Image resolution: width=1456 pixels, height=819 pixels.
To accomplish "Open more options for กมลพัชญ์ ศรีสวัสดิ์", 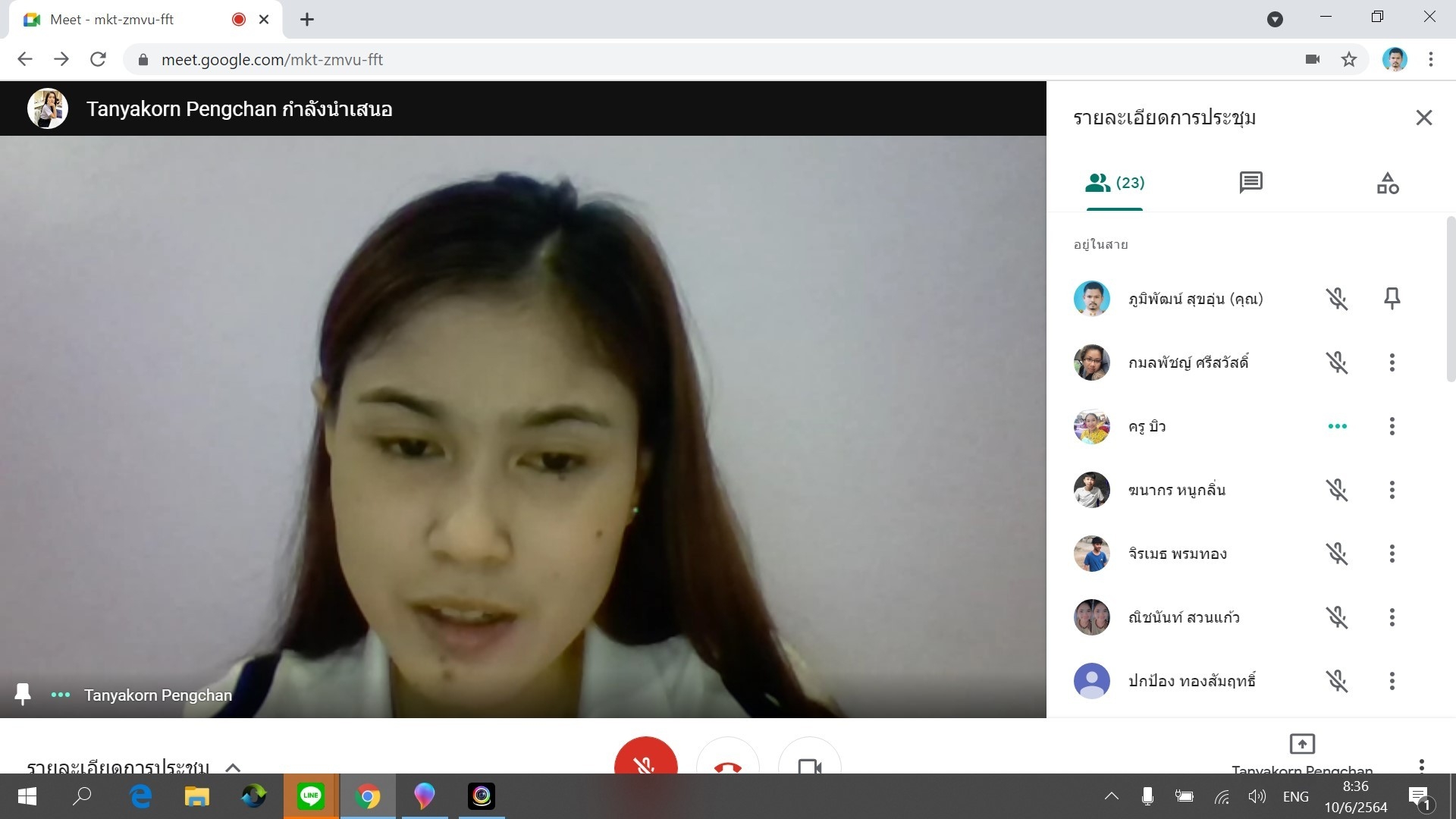I will click(1392, 362).
